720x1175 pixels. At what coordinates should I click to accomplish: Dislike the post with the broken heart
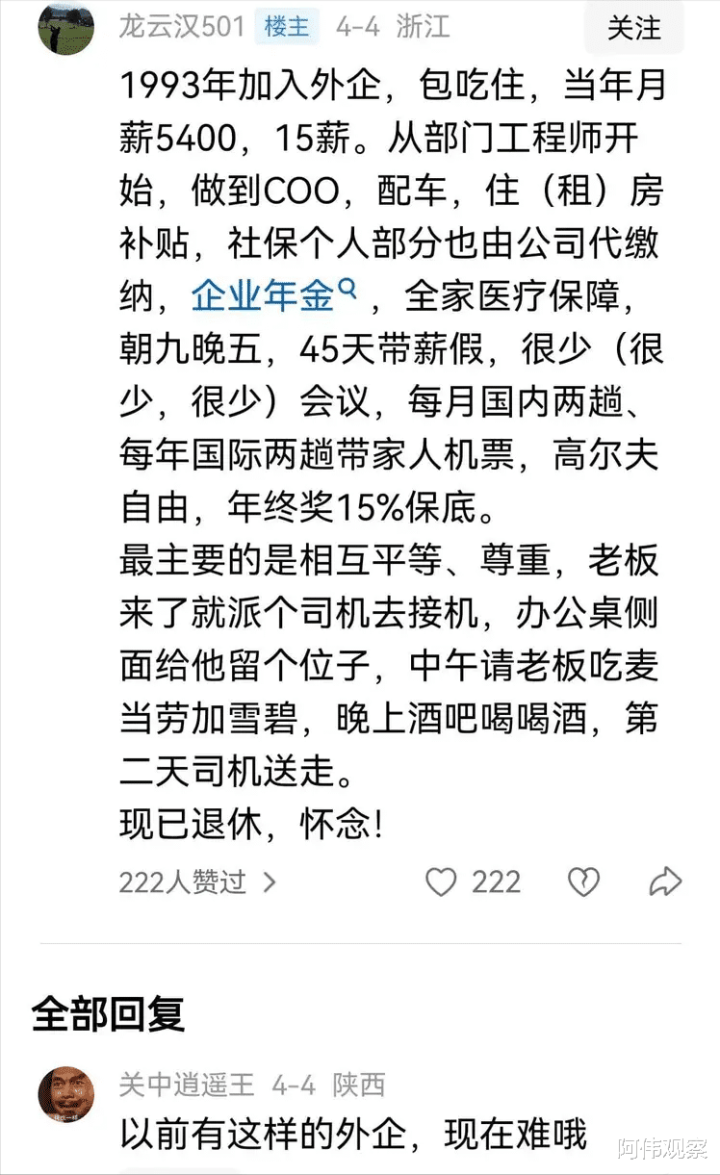pos(584,882)
